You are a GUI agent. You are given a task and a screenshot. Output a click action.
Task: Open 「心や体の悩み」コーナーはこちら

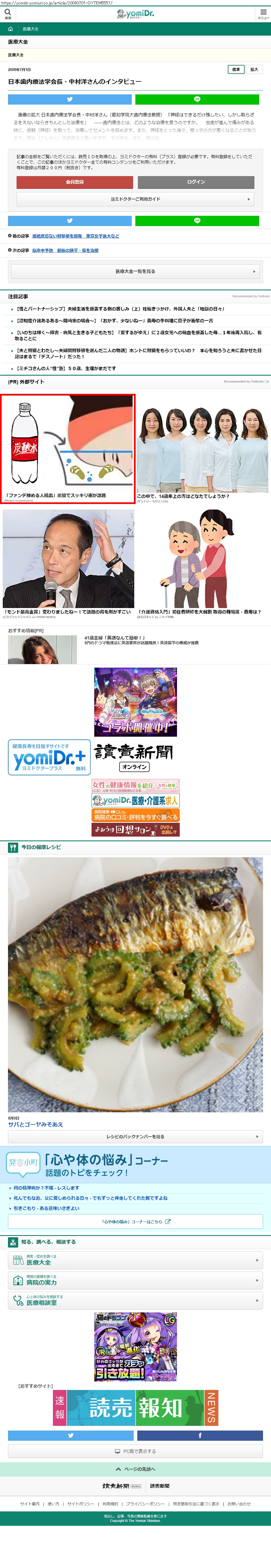136,1222
